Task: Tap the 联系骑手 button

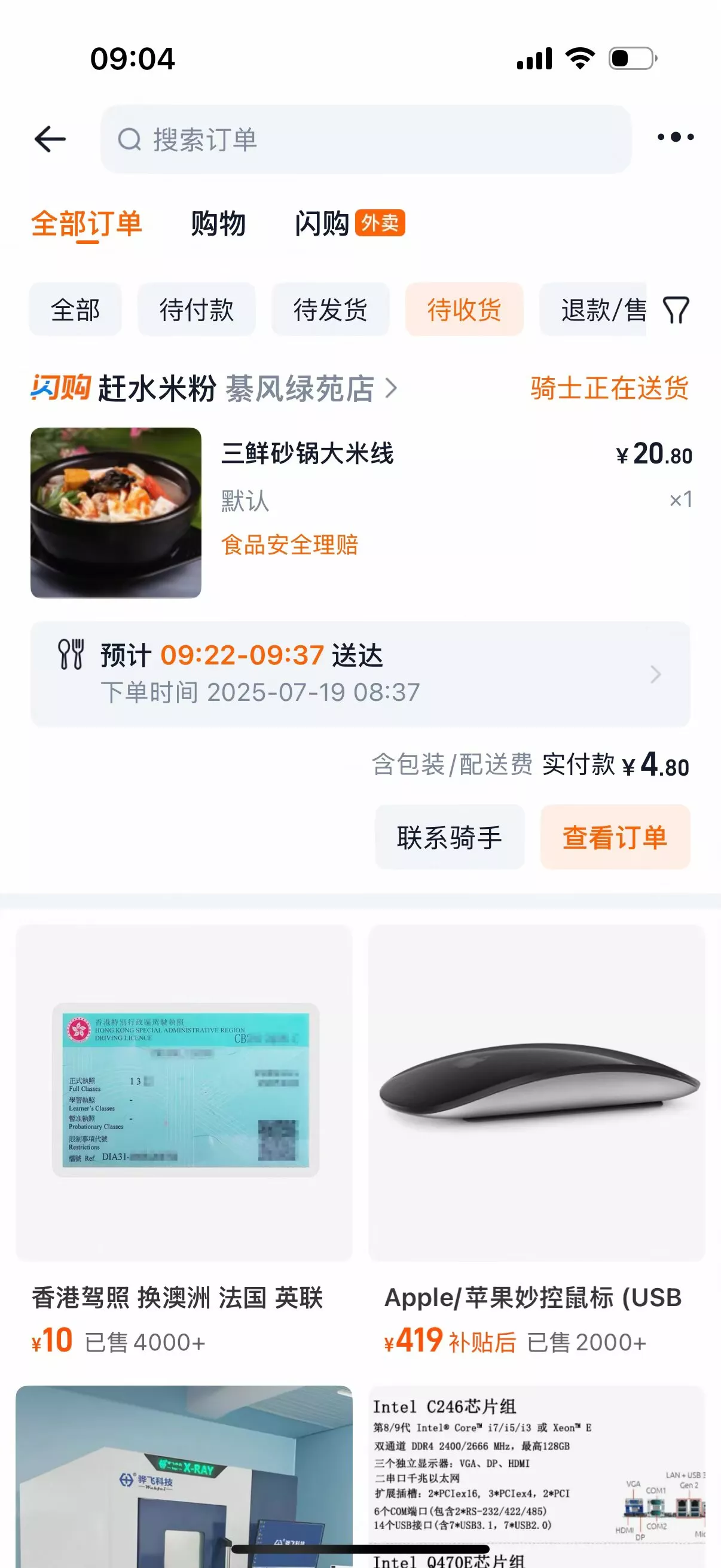Action: [x=449, y=837]
